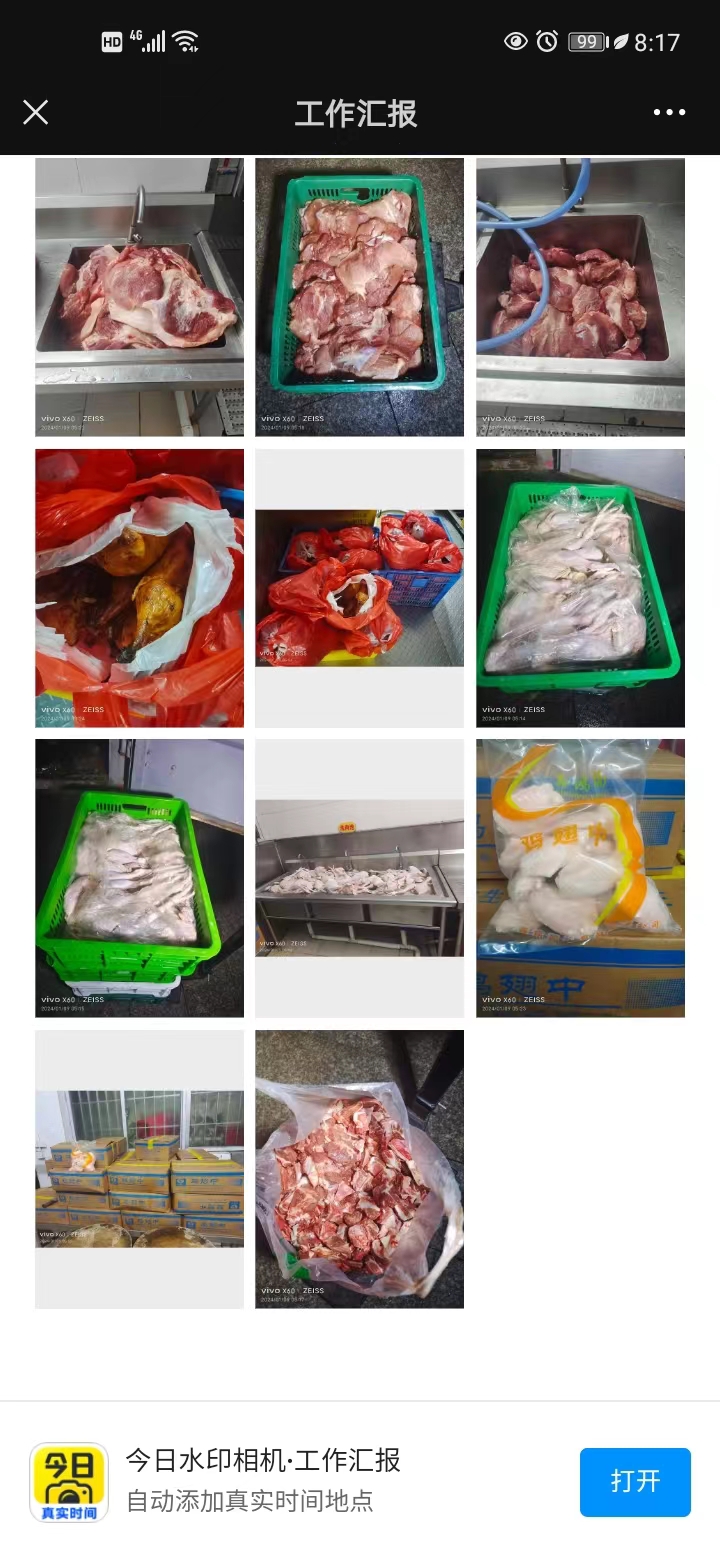Open the 今日水印相机 app banner

coord(263,1481)
